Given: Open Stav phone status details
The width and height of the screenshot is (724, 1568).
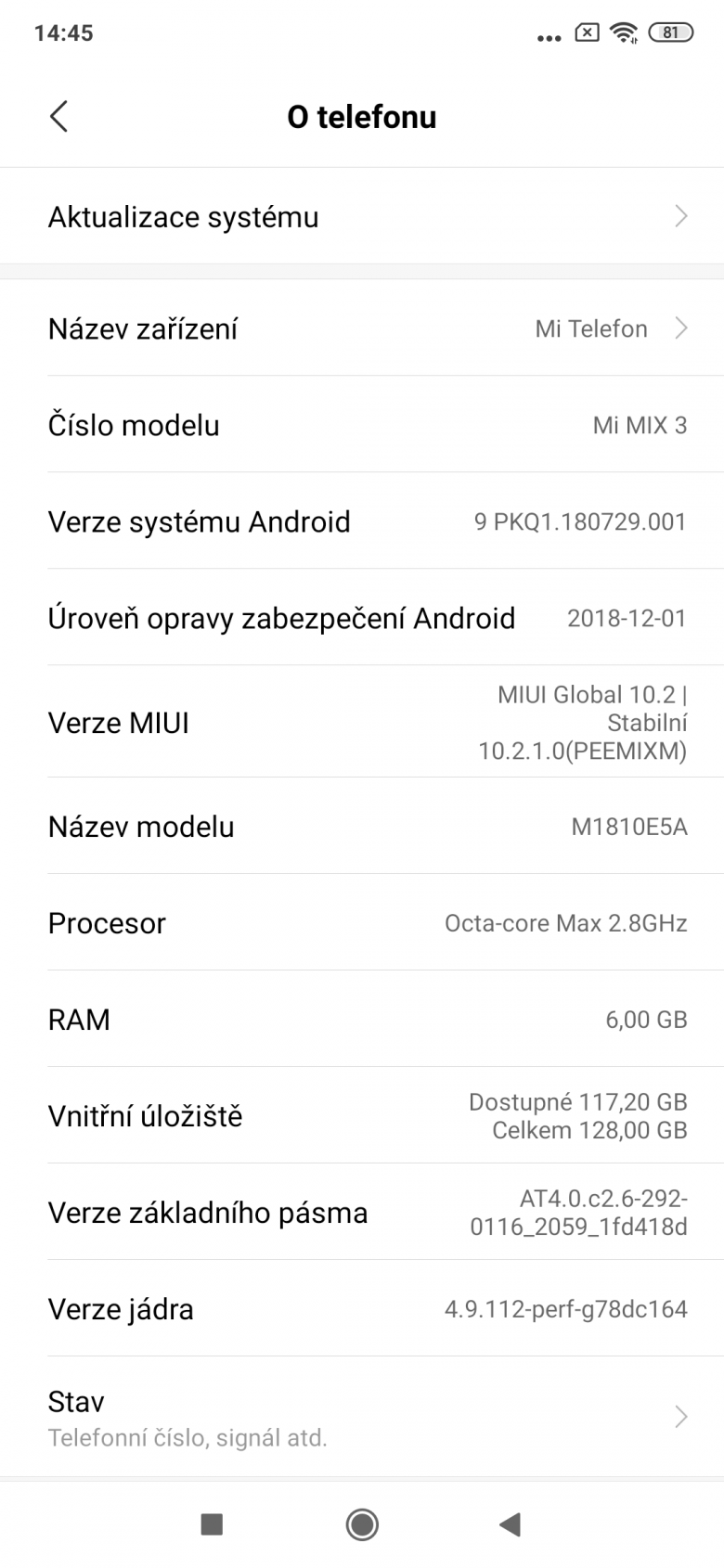Looking at the screenshot, I should click(362, 1417).
